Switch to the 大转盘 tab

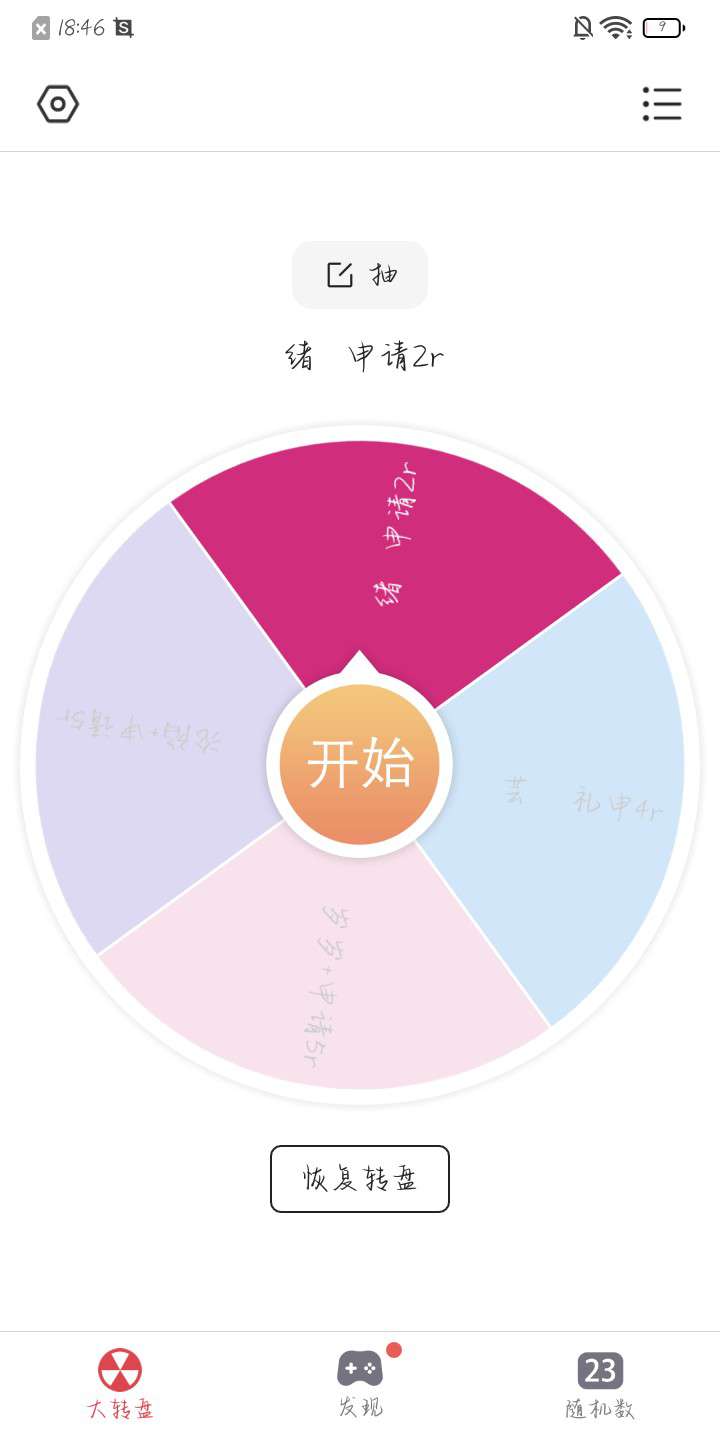click(120, 1384)
